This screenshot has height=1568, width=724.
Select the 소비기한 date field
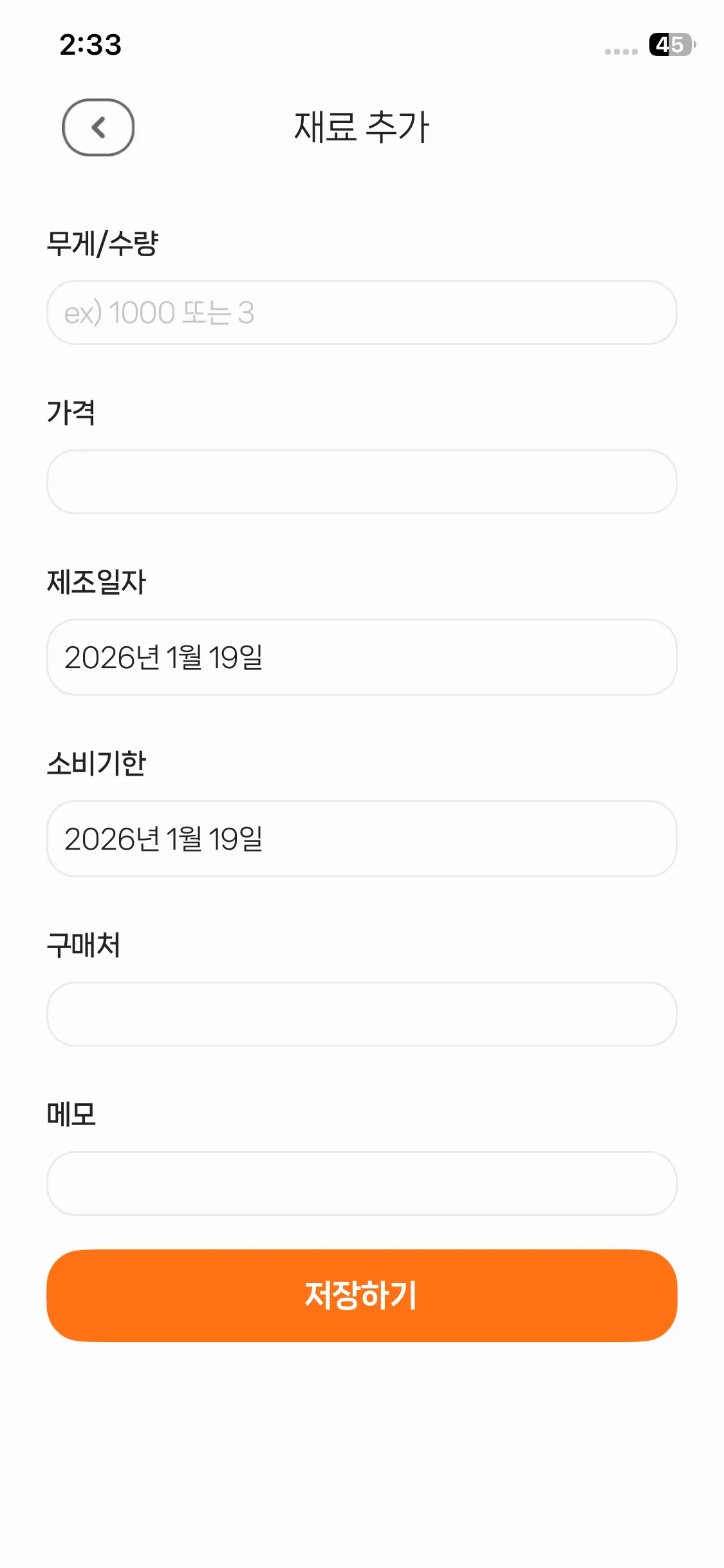pyautogui.click(x=362, y=839)
